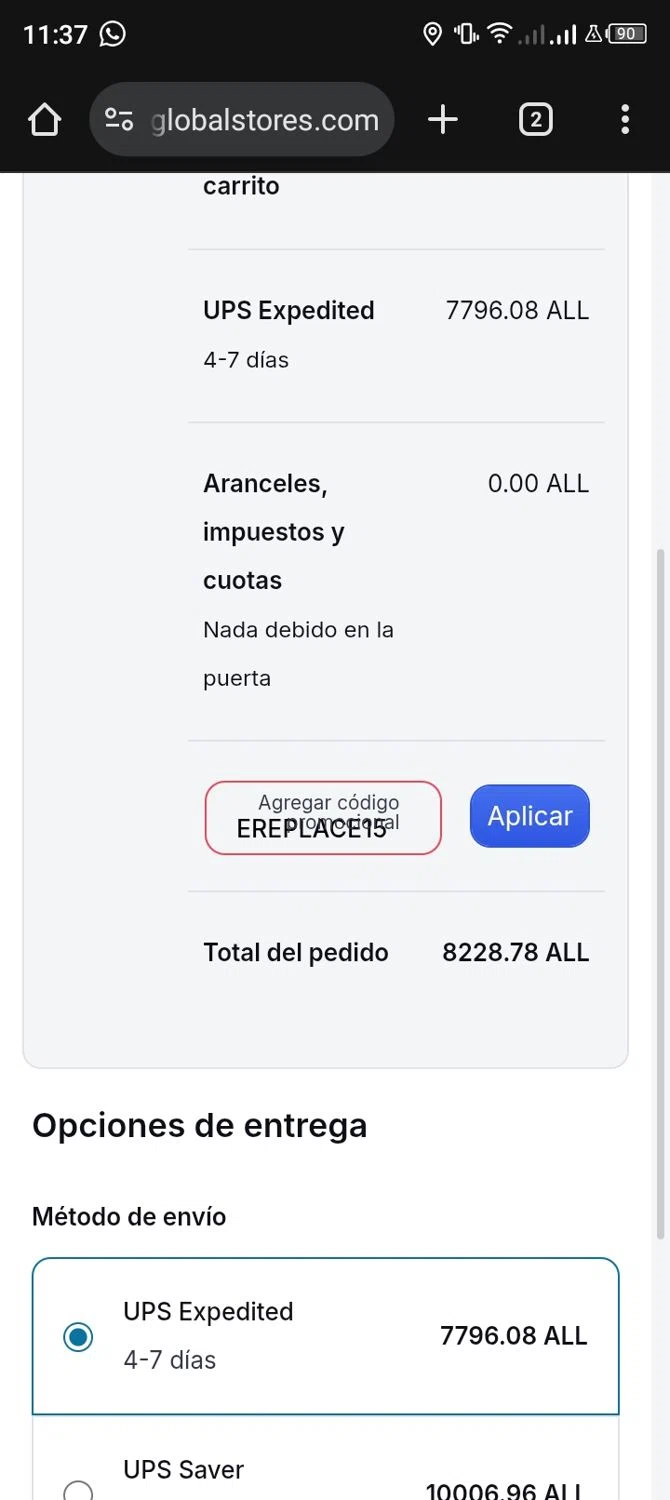
Task: Choose UPS Saver shipping method
Action: (x=78, y=1490)
